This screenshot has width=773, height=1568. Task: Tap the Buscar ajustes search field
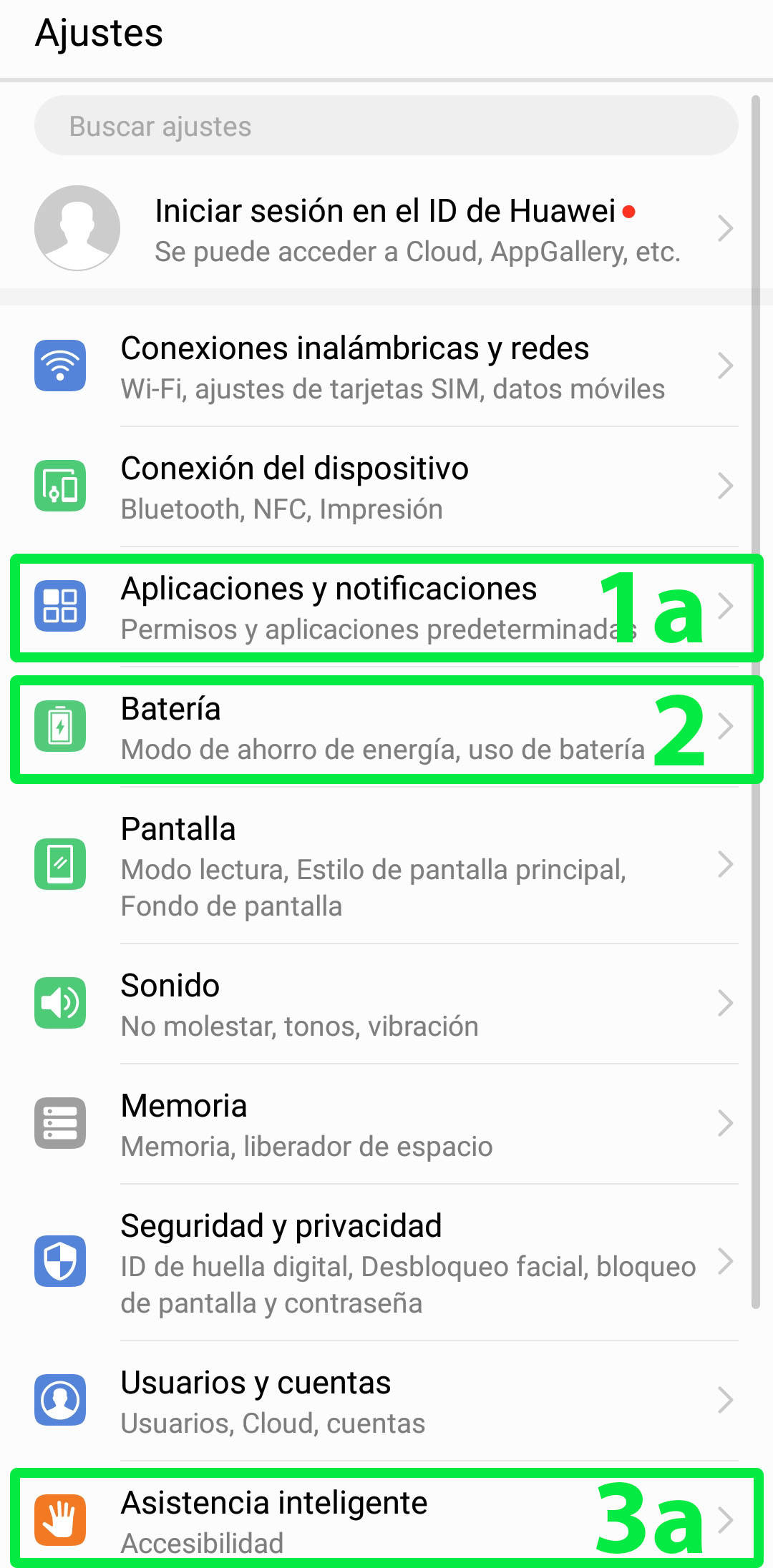(x=386, y=126)
